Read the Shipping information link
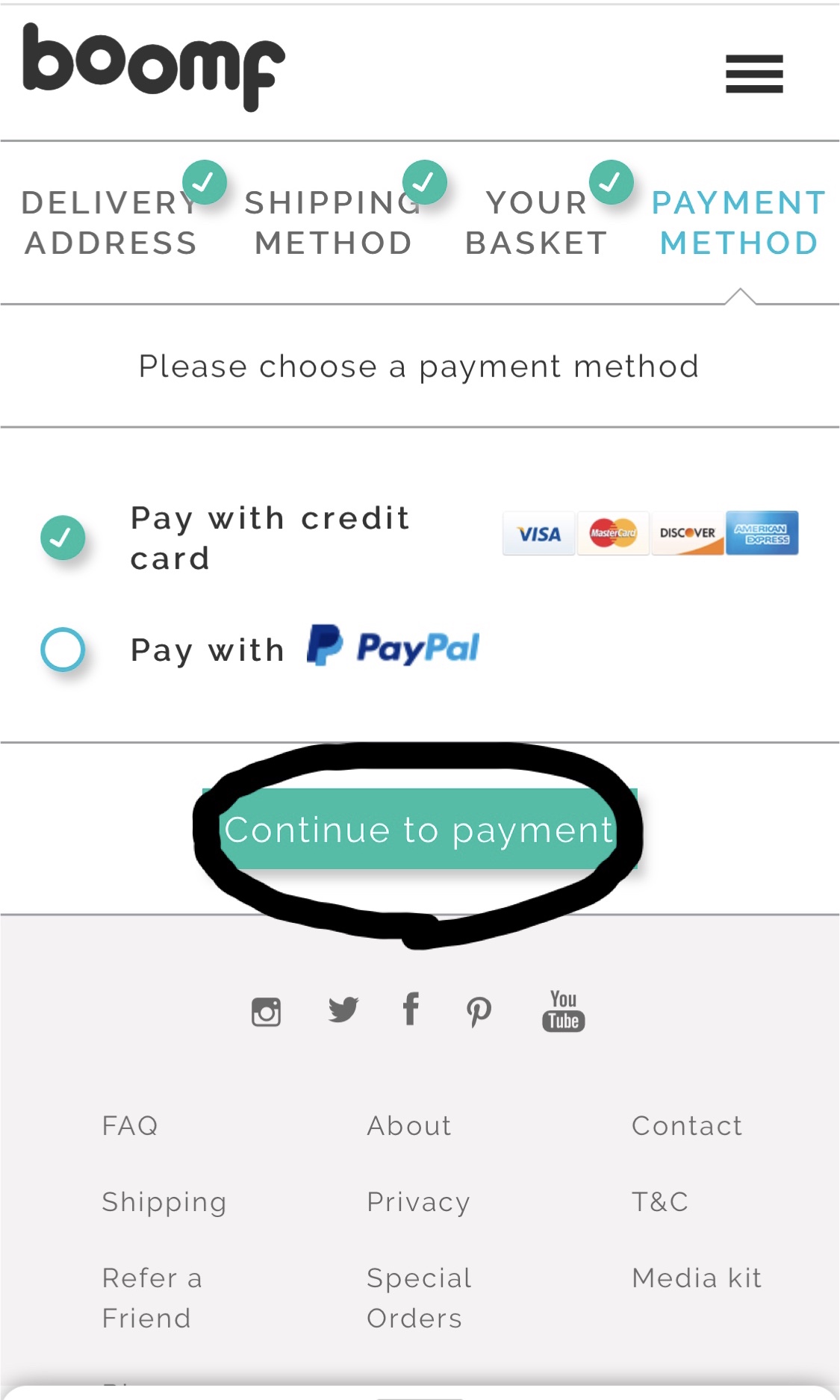 164,1201
